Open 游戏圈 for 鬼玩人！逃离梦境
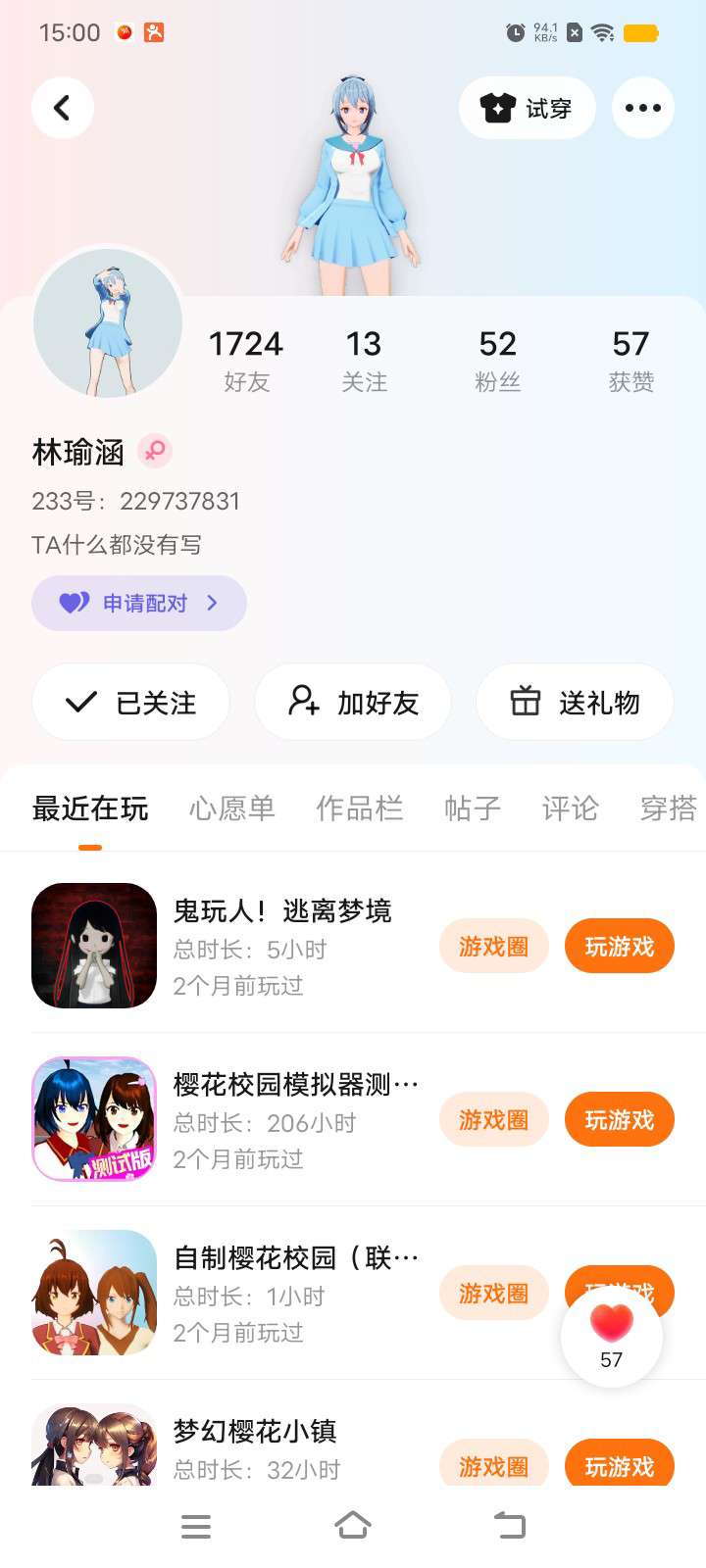This screenshot has width=706, height=1568. click(x=493, y=947)
